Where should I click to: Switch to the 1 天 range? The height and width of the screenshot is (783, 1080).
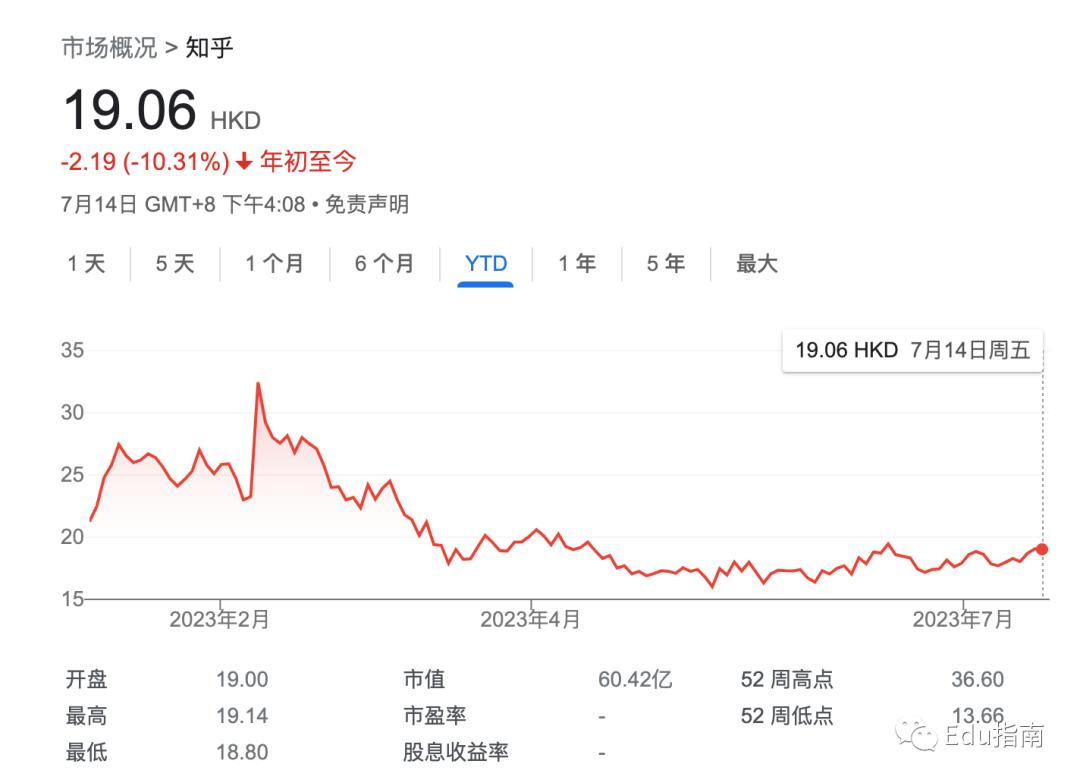[x=86, y=264]
